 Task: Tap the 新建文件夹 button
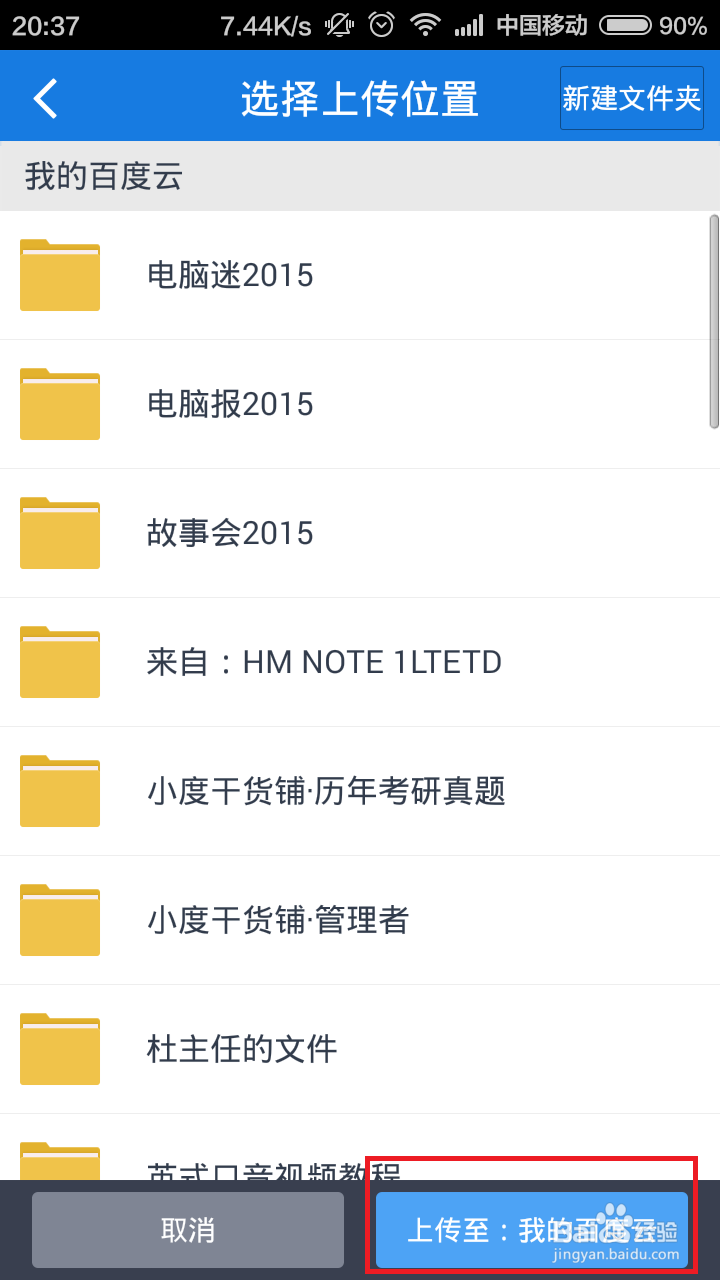click(631, 98)
